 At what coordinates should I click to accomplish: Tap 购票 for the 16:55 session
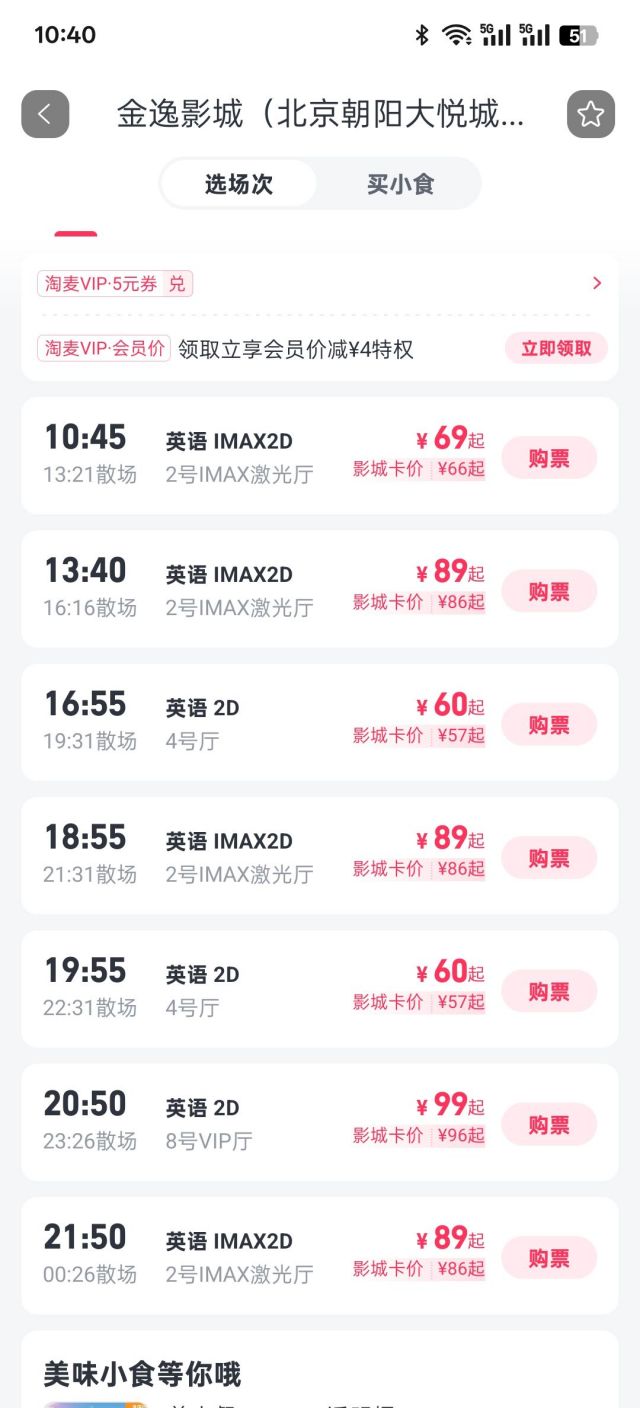[548, 724]
